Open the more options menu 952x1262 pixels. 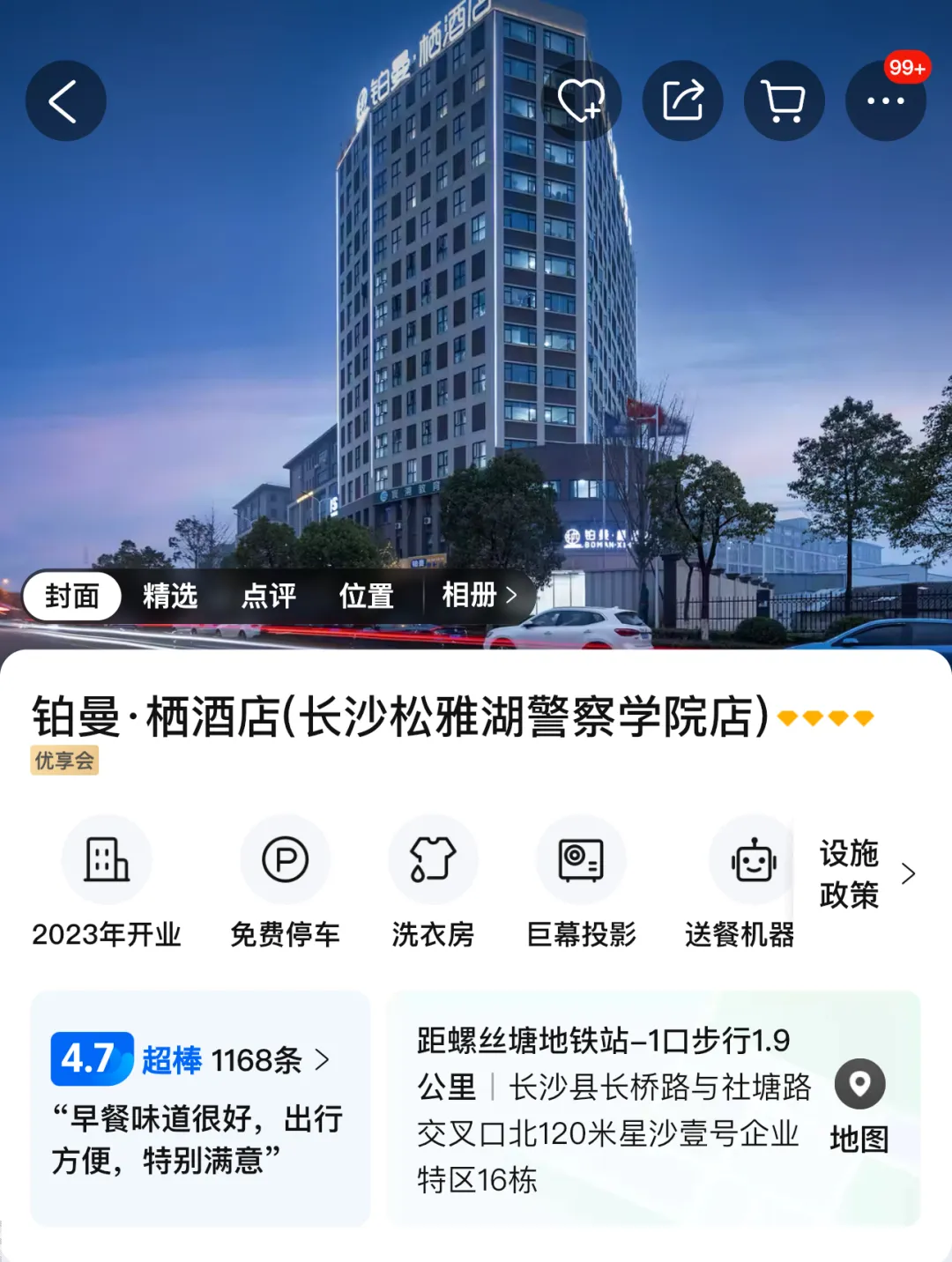(x=885, y=100)
